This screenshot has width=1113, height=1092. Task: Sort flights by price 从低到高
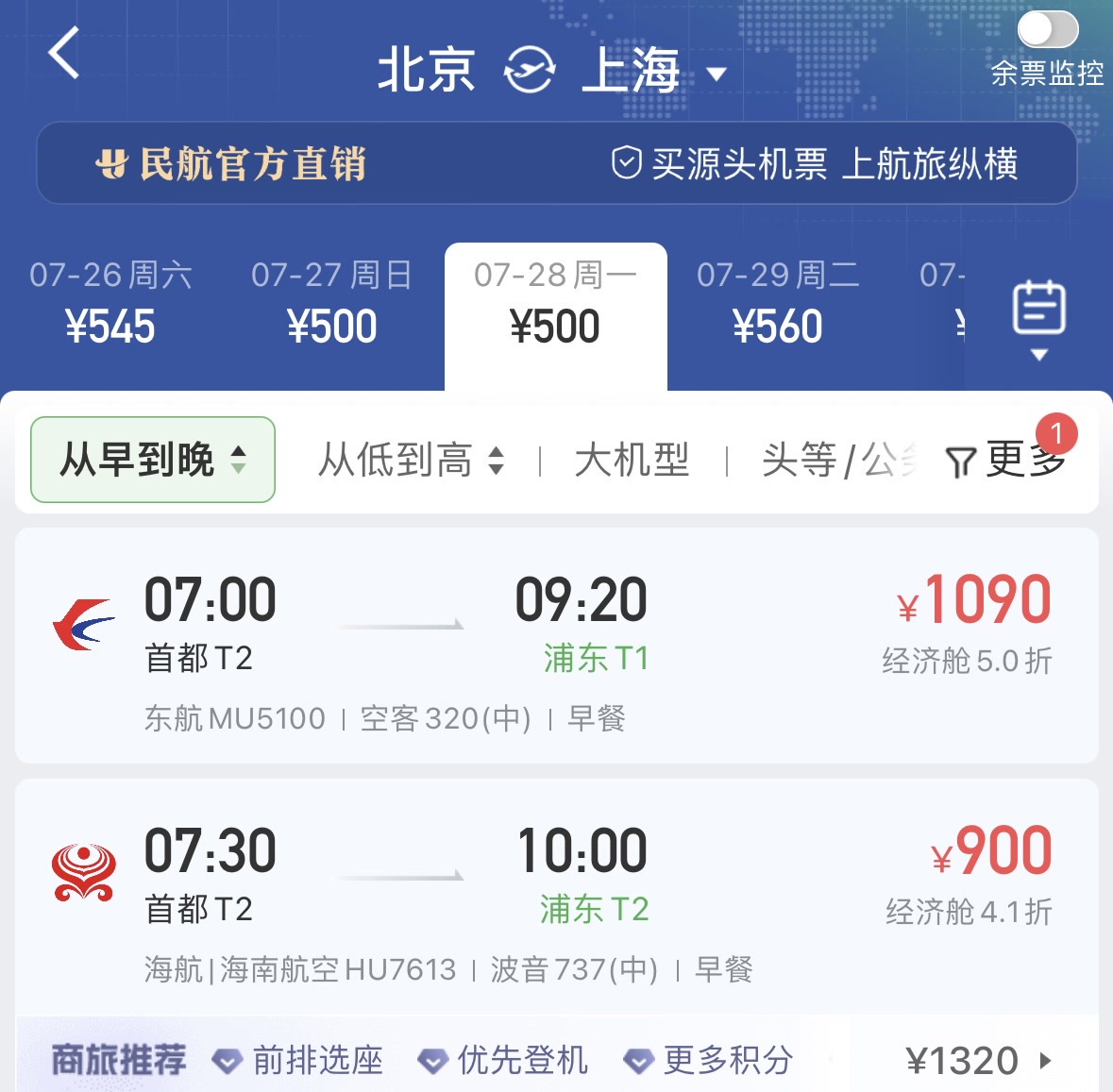coord(411,461)
